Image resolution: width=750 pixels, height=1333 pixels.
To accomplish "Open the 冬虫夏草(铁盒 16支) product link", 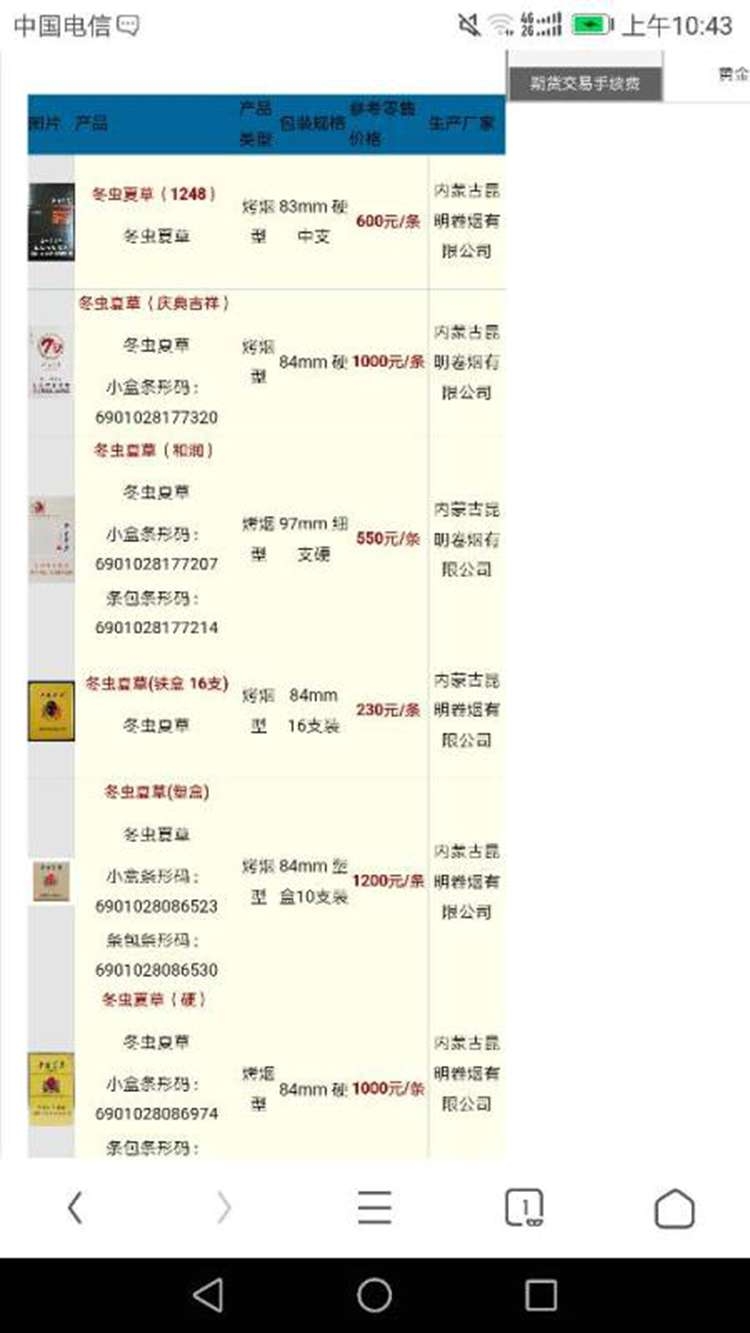I will (157, 684).
